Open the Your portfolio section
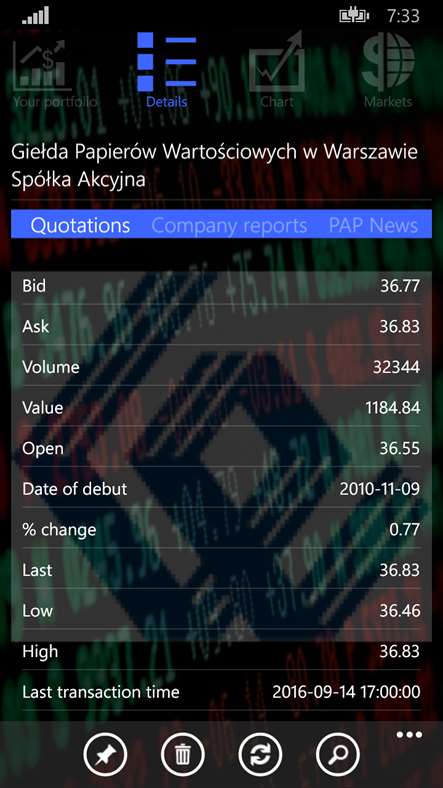Viewport: 443px width, 788px height. point(54,73)
